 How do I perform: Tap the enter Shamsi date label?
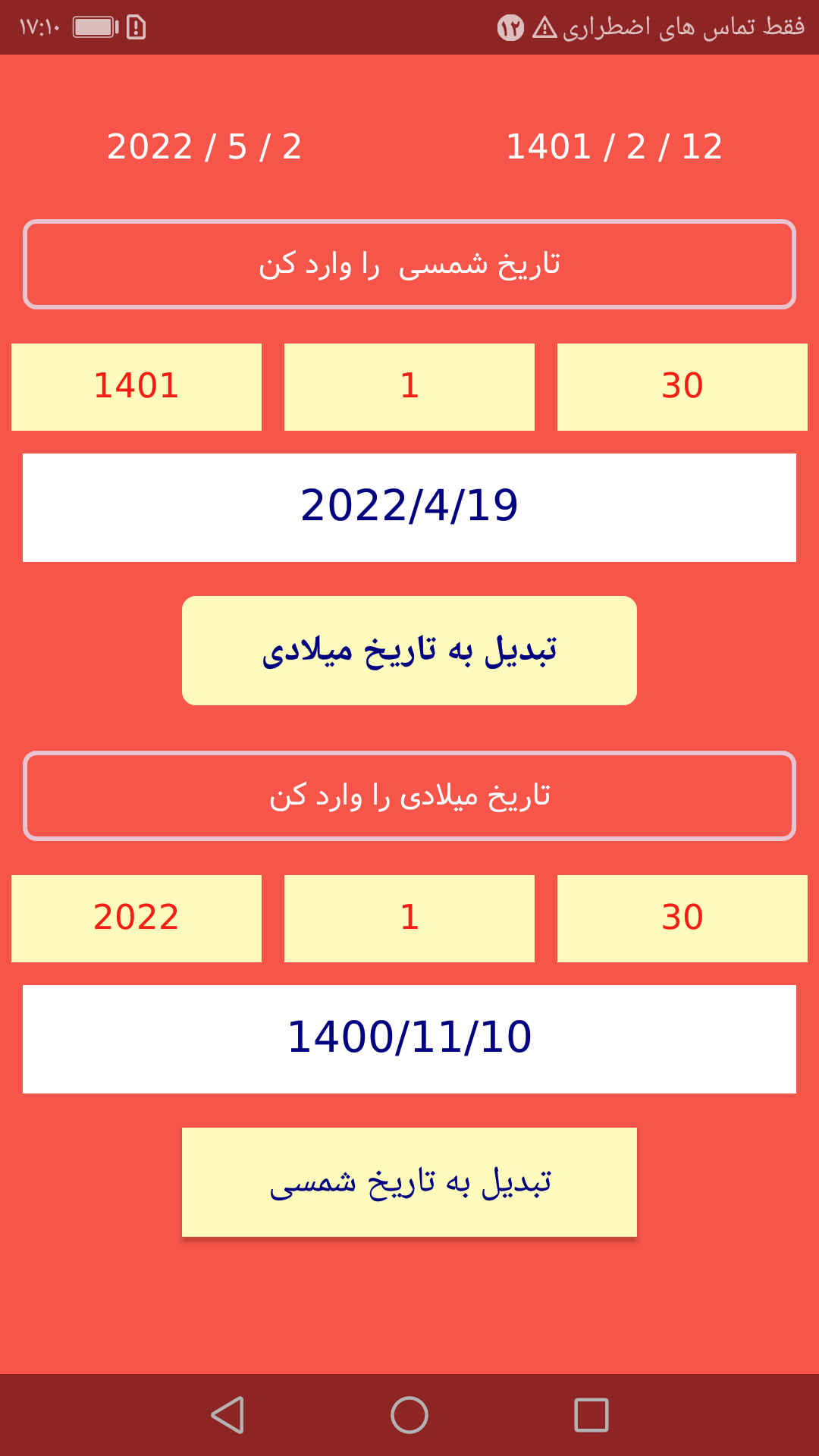(409, 264)
